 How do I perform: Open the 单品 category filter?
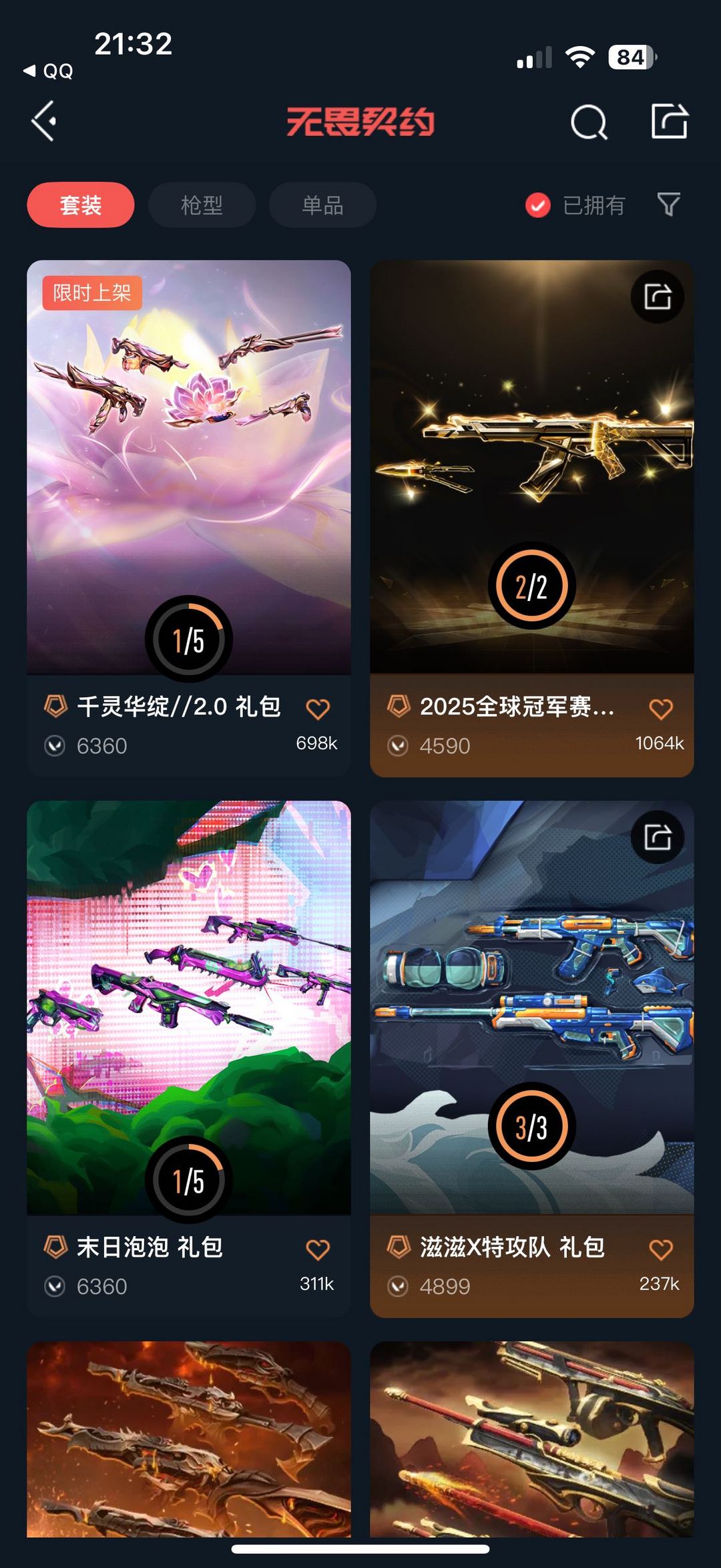point(322,205)
